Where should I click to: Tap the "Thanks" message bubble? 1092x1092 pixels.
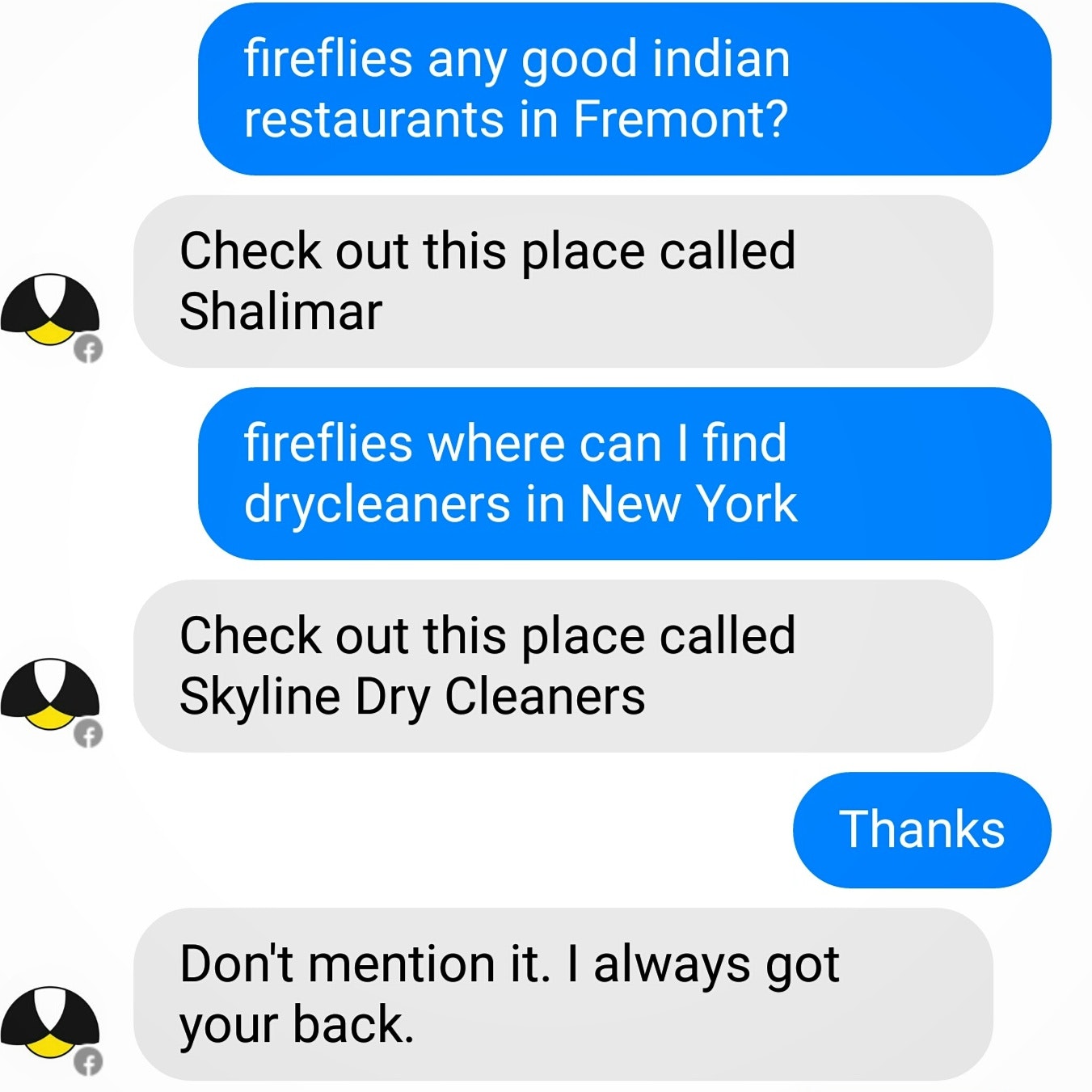coord(921,829)
